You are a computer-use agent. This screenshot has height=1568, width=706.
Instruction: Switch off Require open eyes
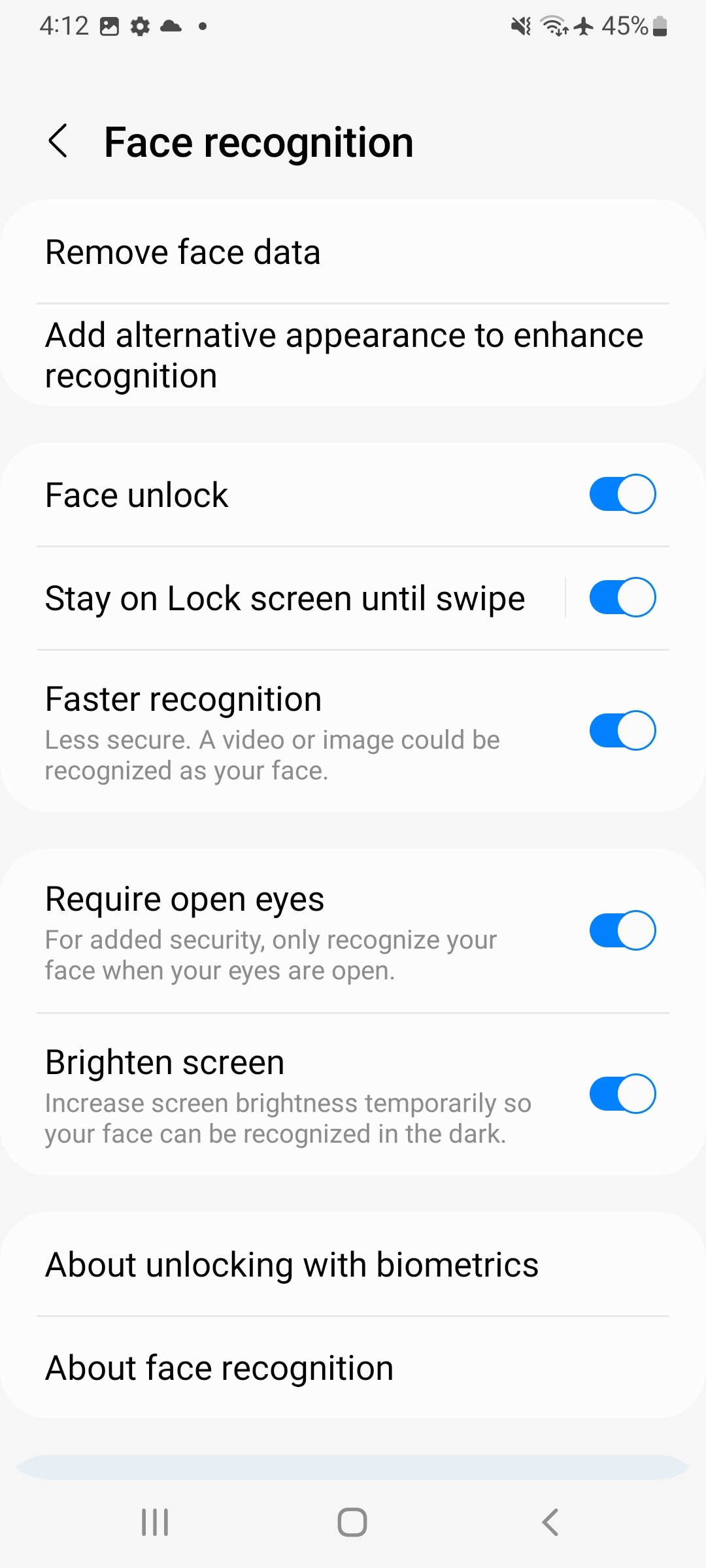click(622, 931)
